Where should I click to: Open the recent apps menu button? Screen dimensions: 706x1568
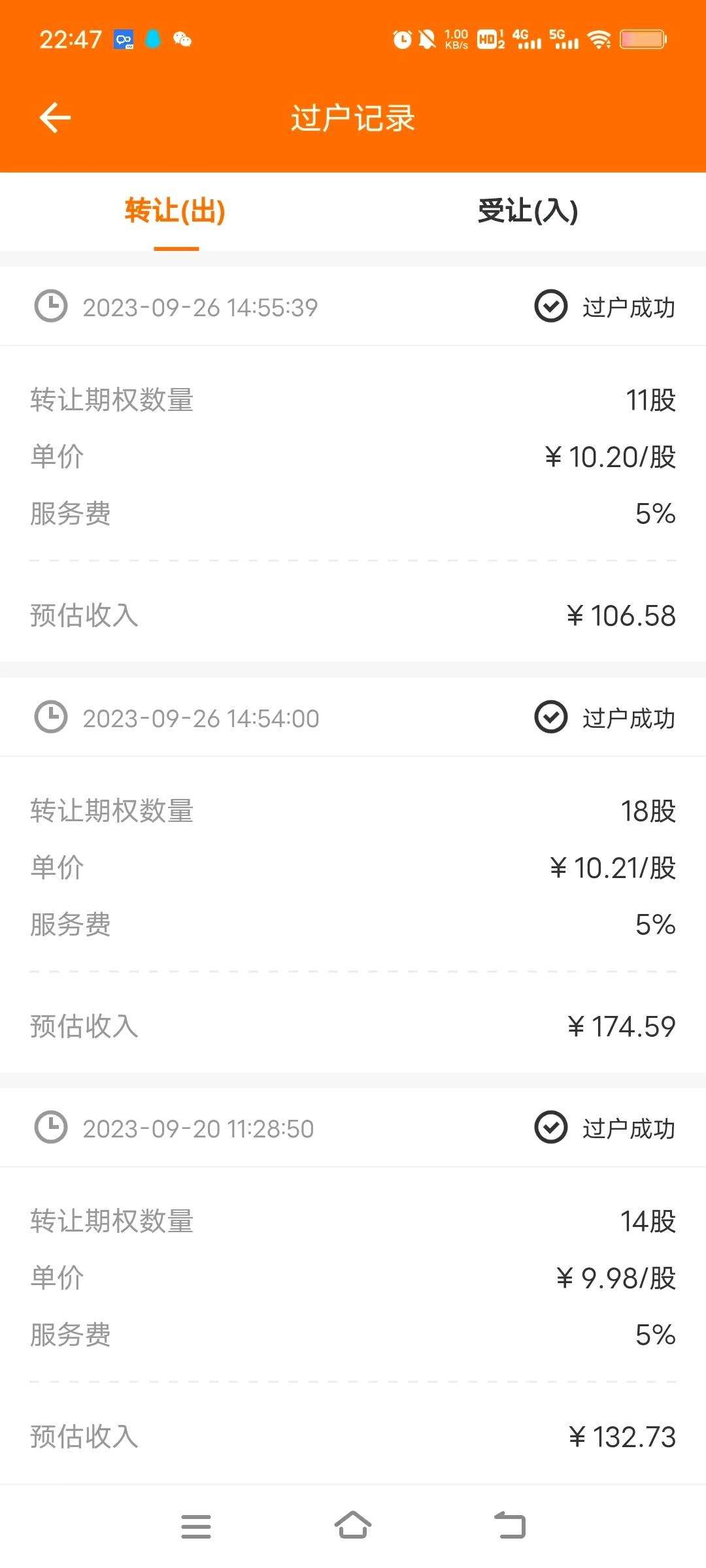196,1526
